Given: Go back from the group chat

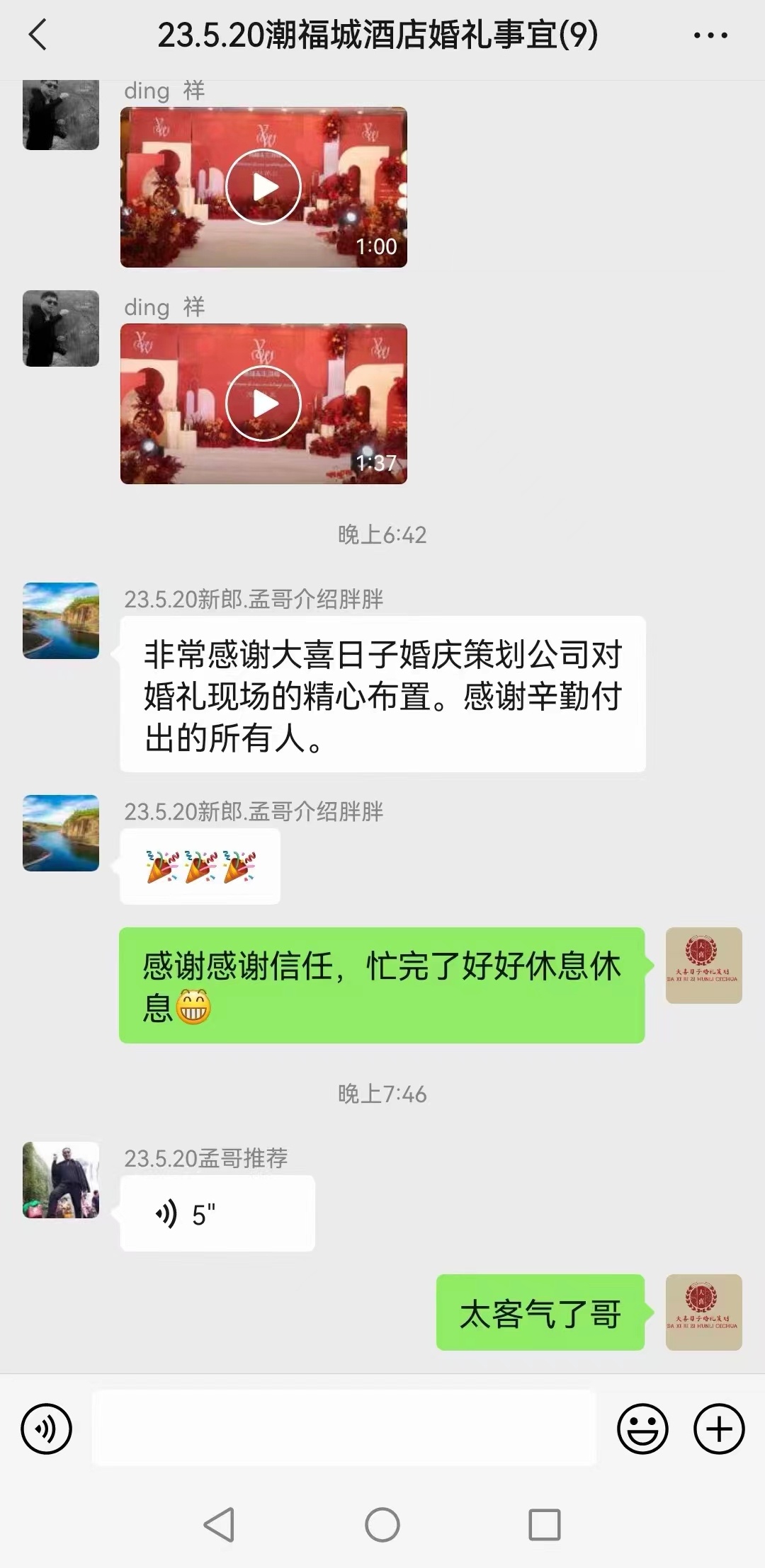Looking at the screenshot, I should (38, 35).
